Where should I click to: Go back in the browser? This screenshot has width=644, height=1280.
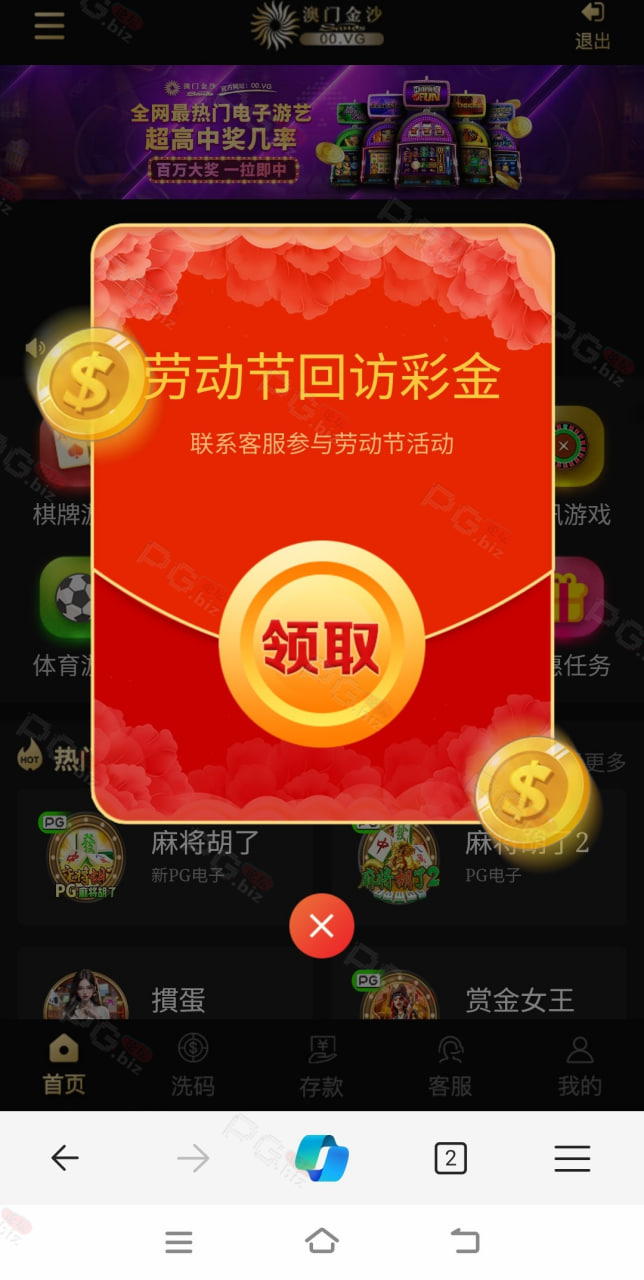65,1158
